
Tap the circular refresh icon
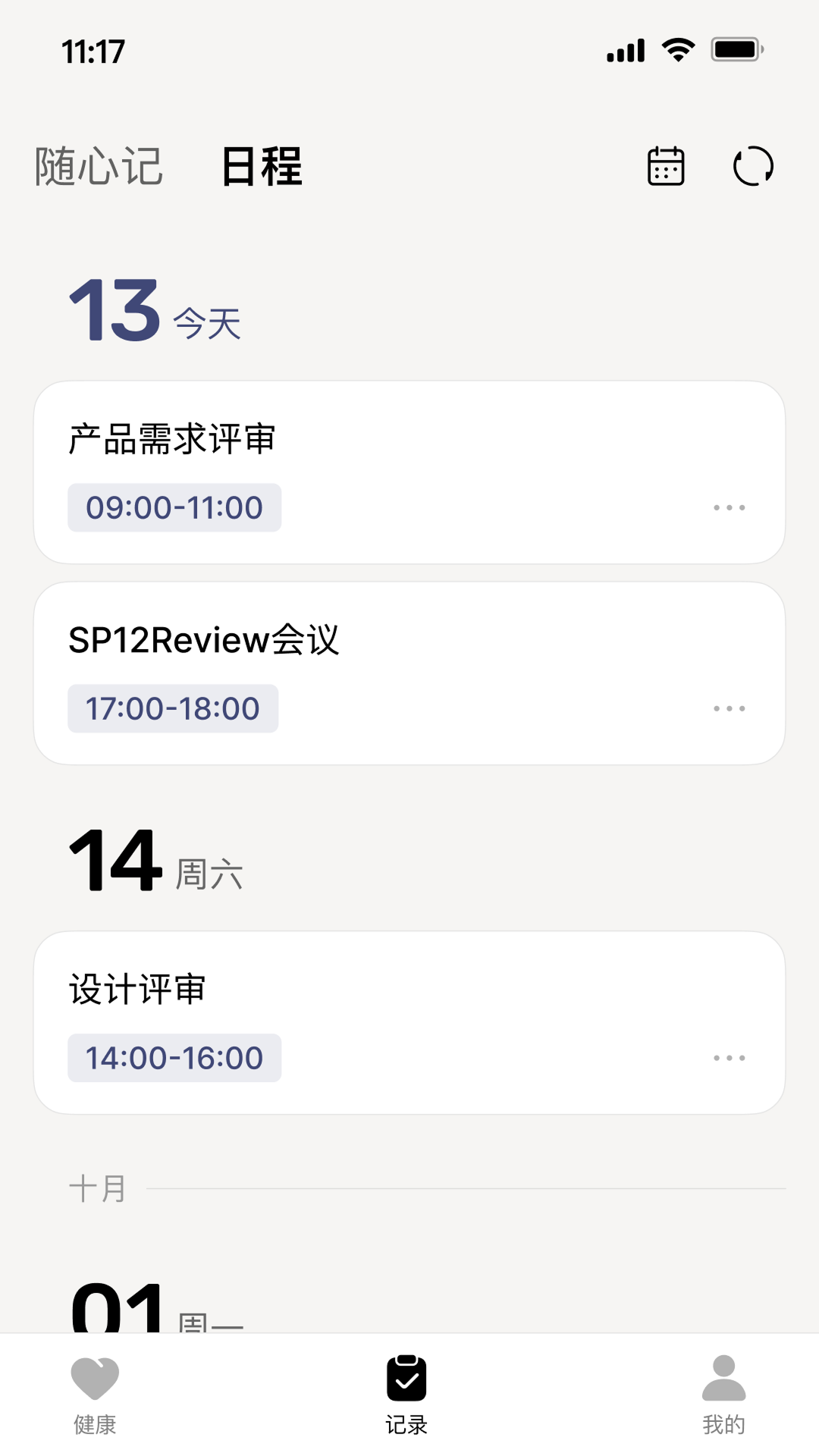click(x=753, y=166)
